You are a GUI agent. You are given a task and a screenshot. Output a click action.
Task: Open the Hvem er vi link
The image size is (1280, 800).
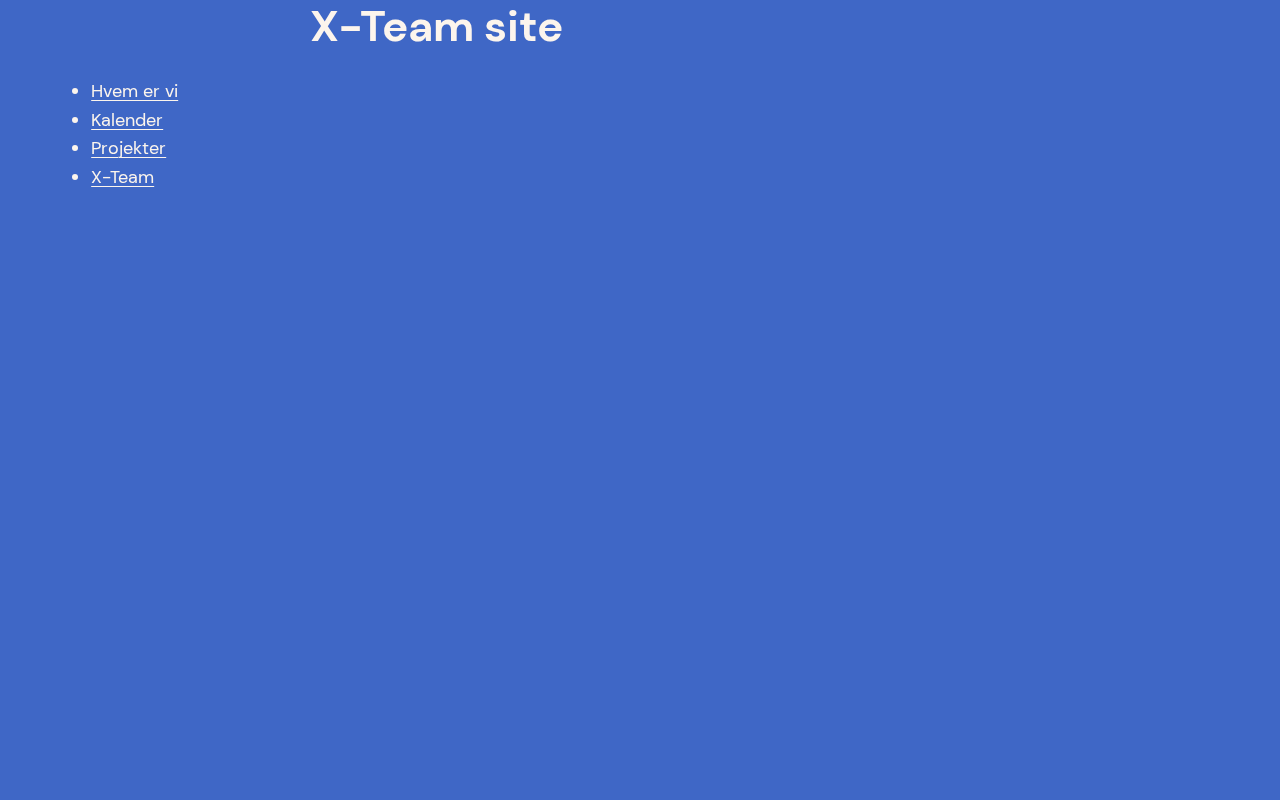(x=134, y=91)
